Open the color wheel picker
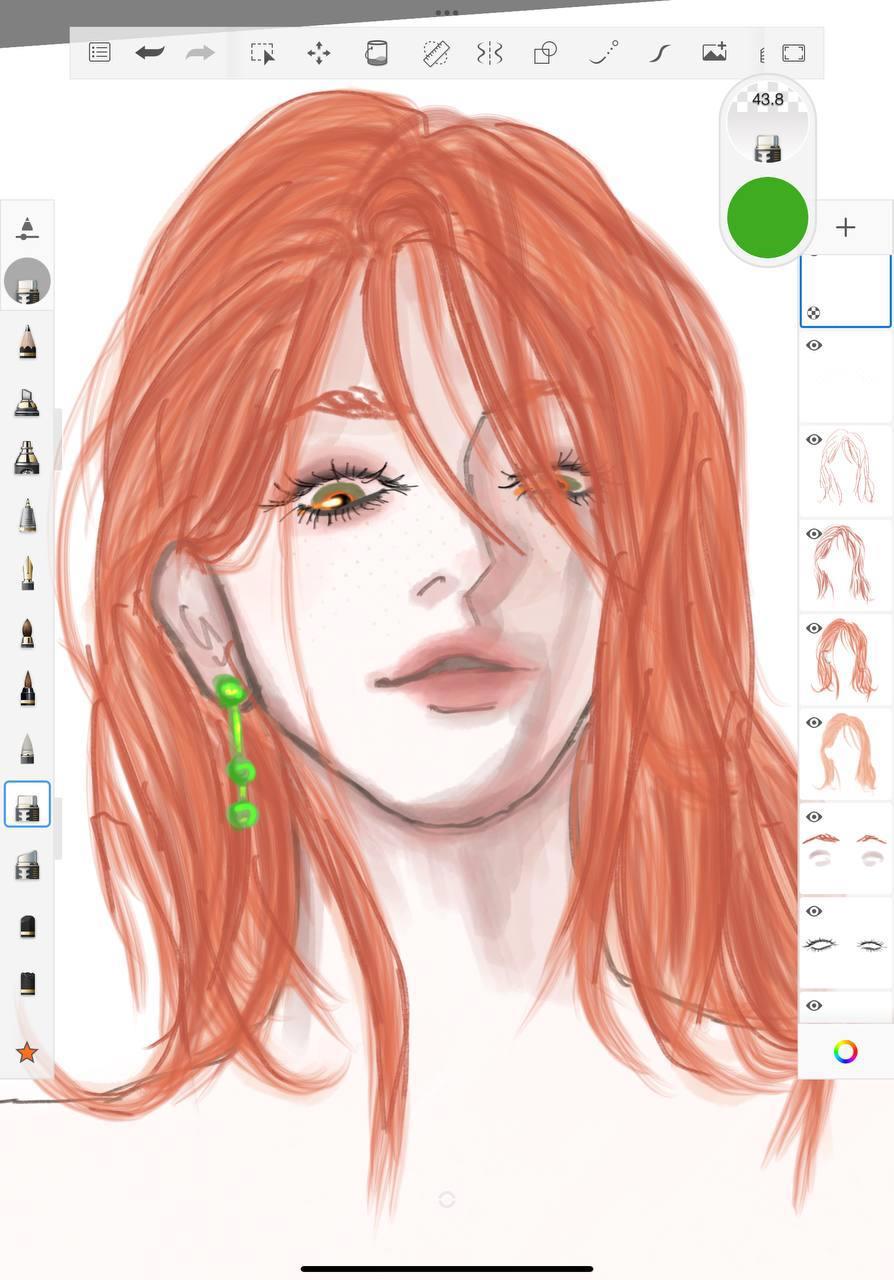 [845, 1051]
